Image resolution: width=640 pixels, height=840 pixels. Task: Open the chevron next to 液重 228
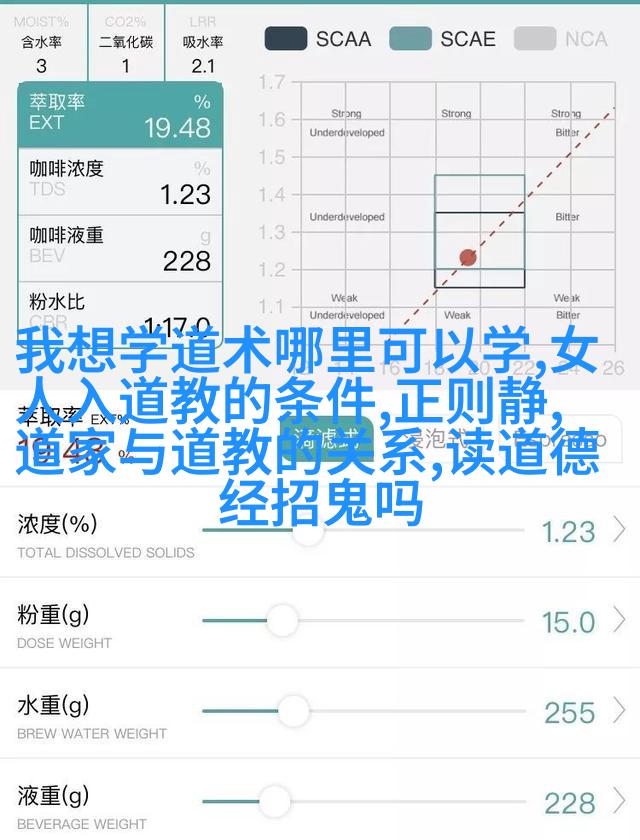click(621, 800)
